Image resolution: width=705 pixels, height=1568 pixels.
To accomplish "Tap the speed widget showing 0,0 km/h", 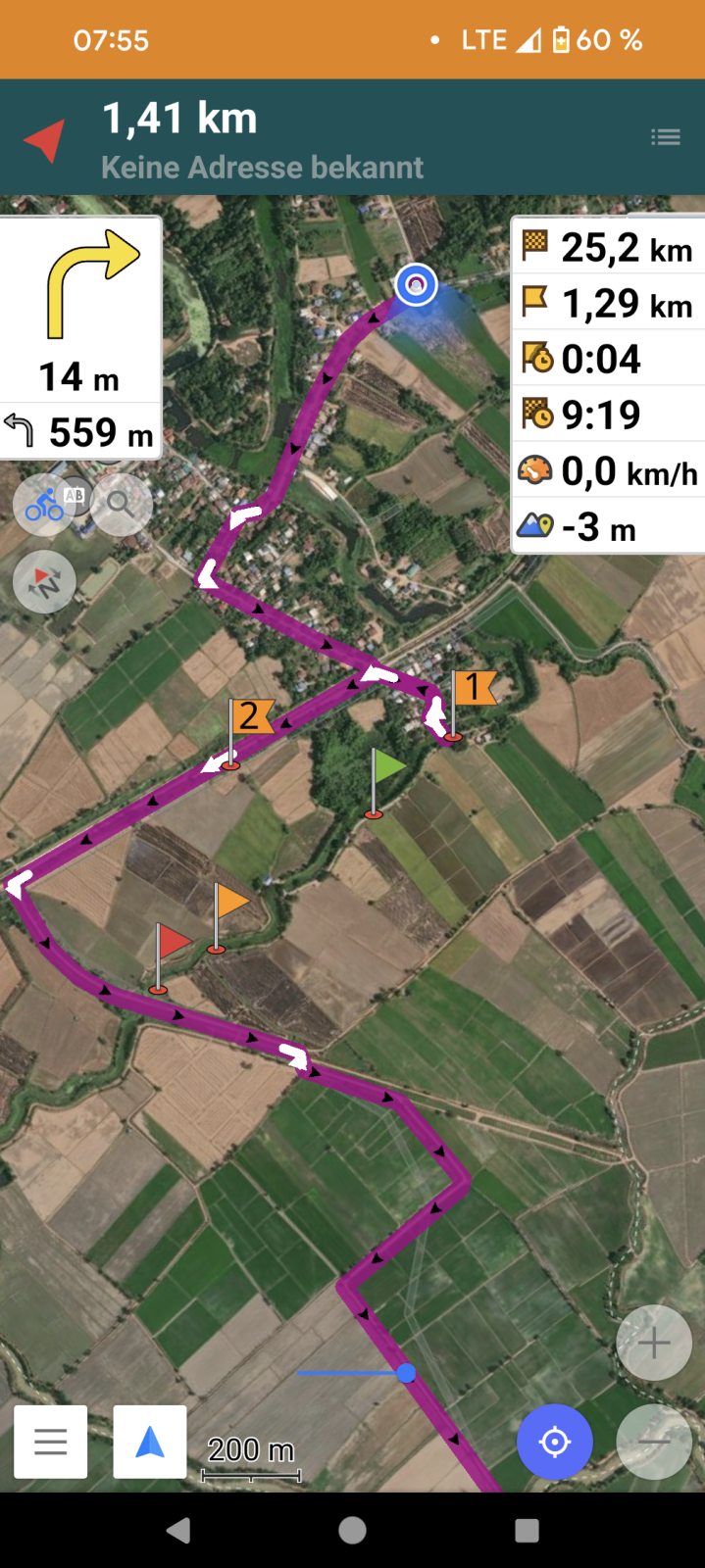I will (609, 470).
